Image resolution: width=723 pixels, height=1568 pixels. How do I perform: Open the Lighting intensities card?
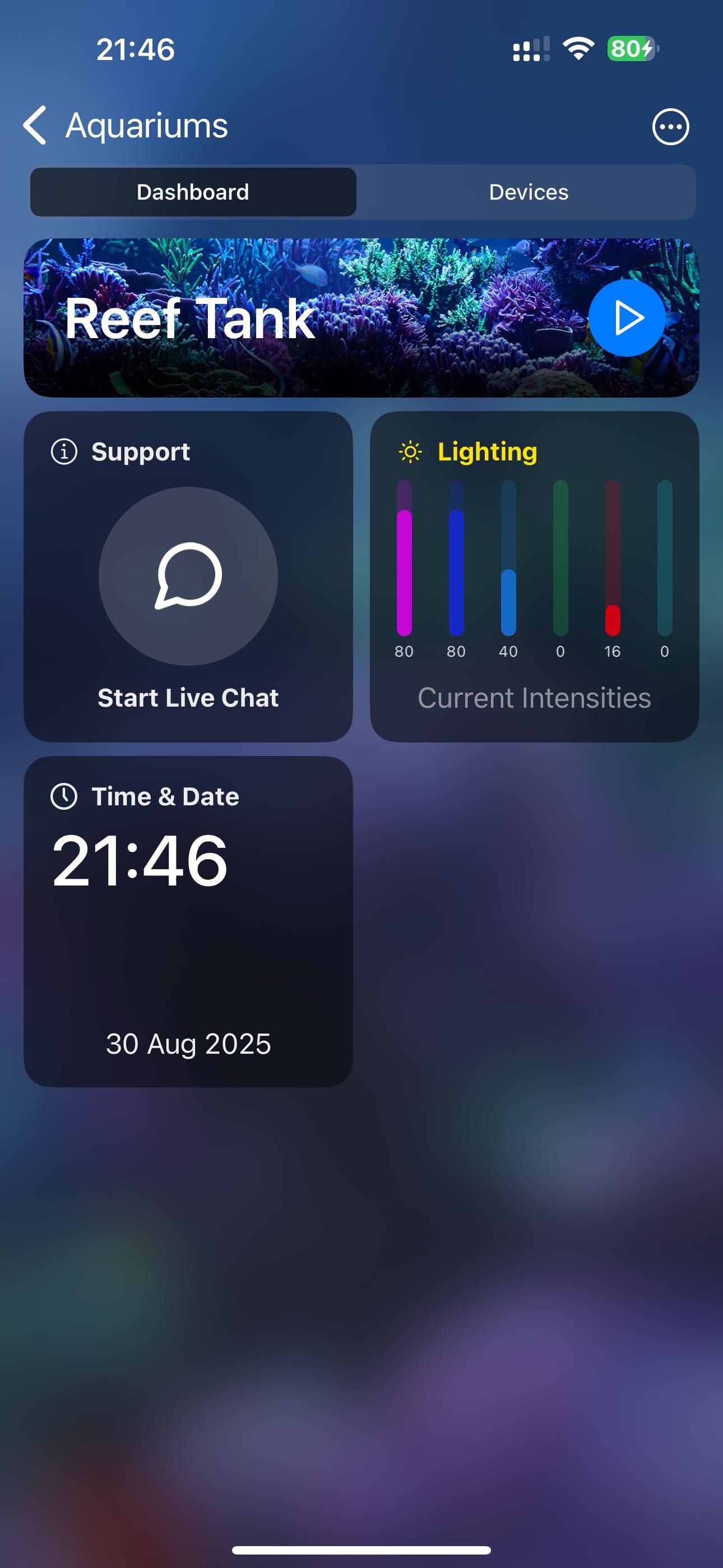[x=534, y=576]
